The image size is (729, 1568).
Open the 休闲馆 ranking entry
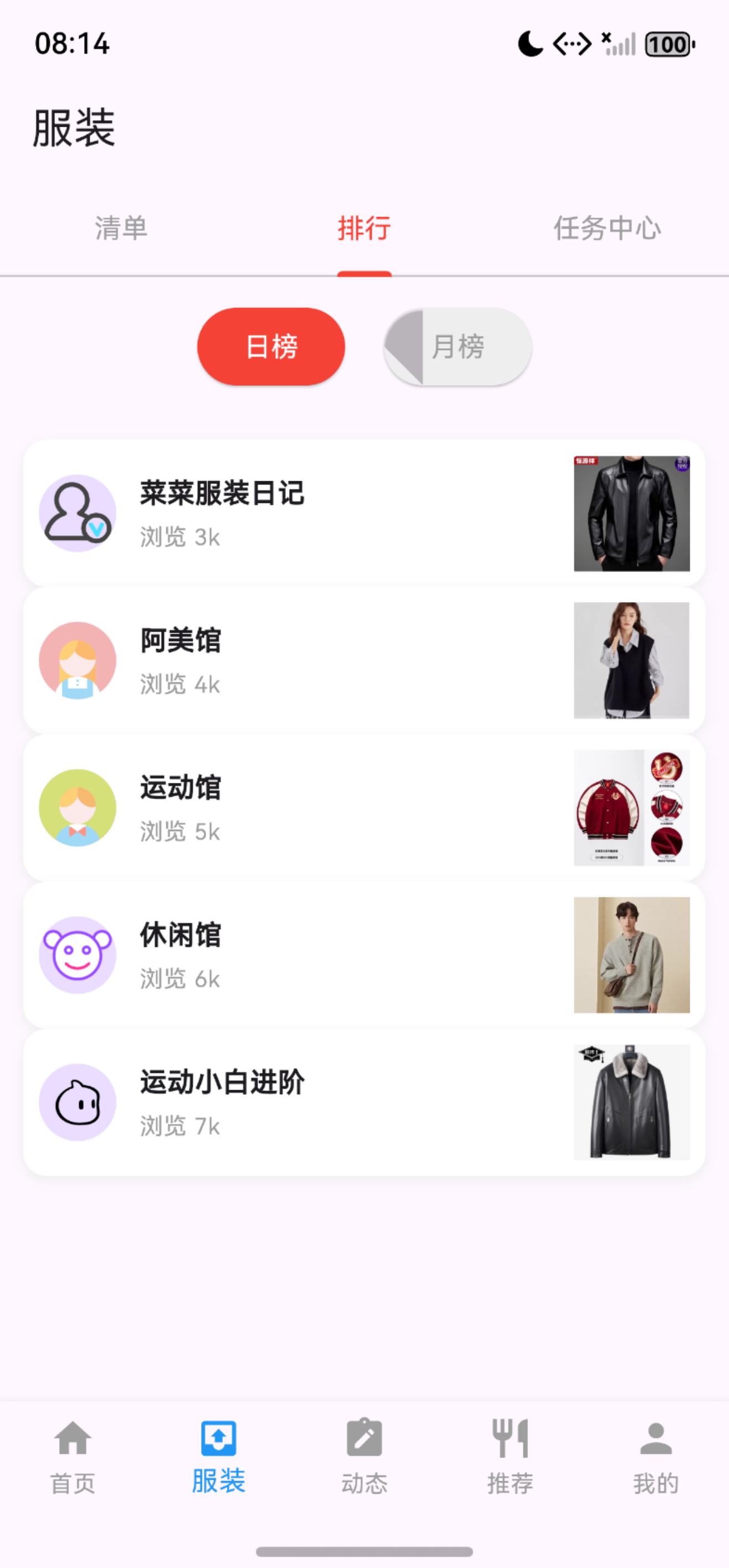pyautogui.click(x=364, y=955)
